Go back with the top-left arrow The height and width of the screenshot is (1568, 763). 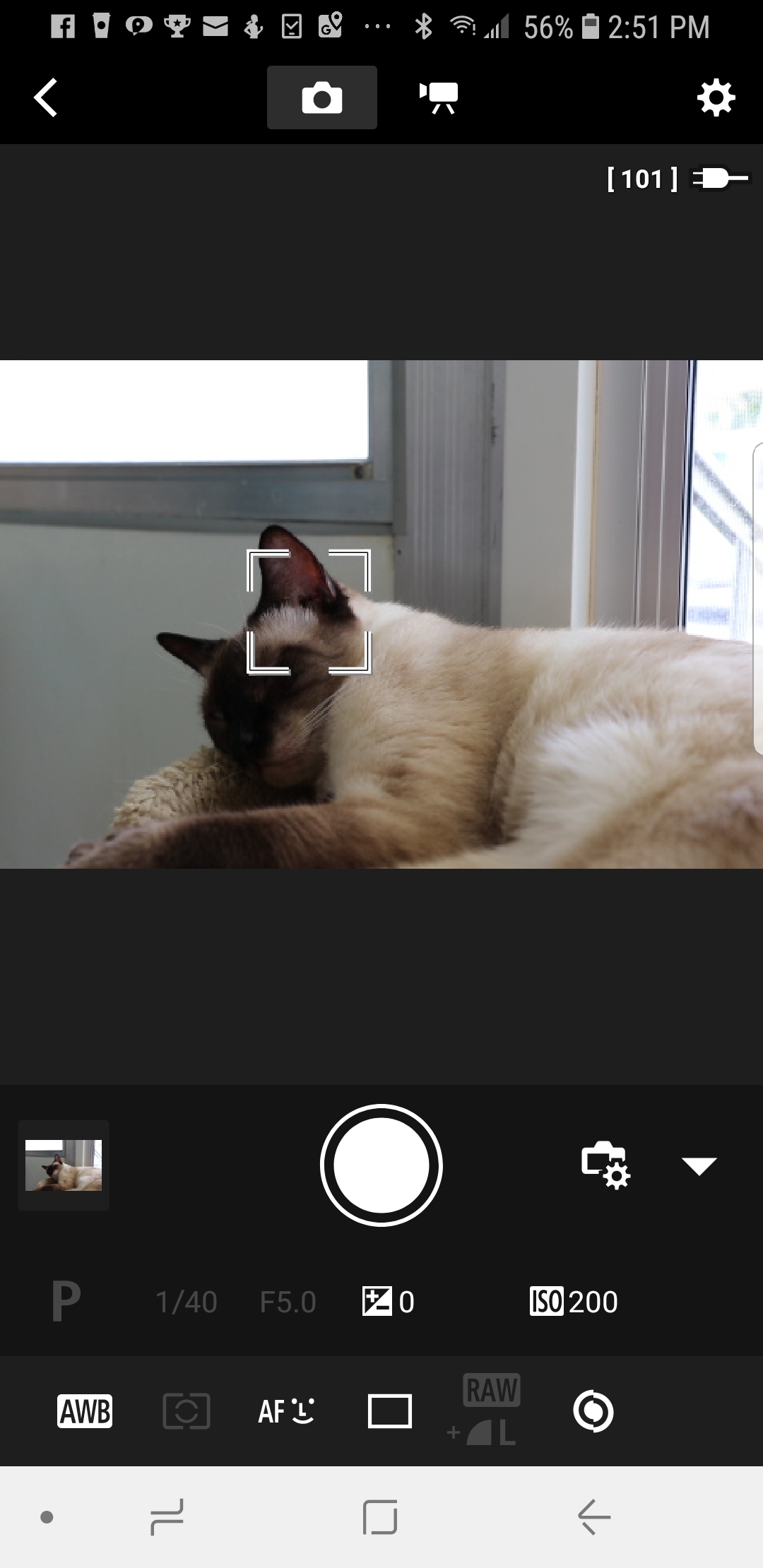tap(46, 97)
